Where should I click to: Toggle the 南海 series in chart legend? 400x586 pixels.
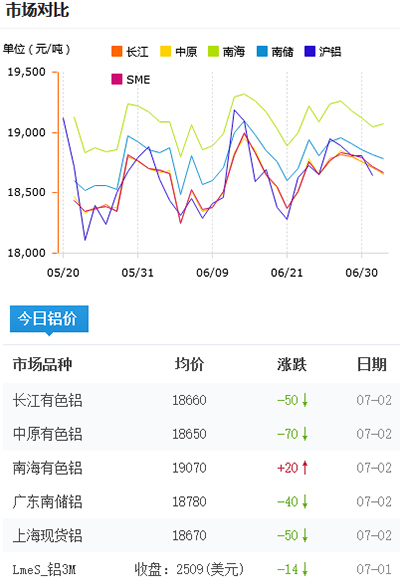[x=227, y=51]
